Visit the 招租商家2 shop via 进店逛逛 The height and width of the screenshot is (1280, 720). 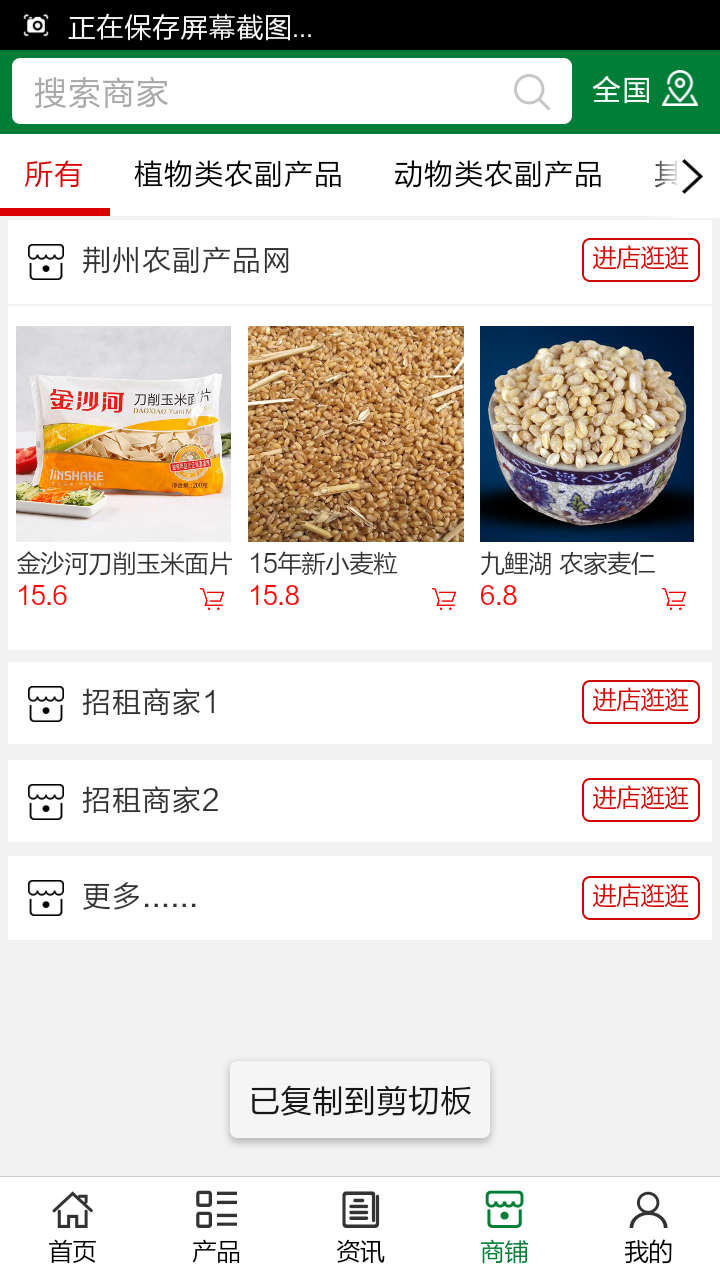pyautogui.click(x=640, y=800)
